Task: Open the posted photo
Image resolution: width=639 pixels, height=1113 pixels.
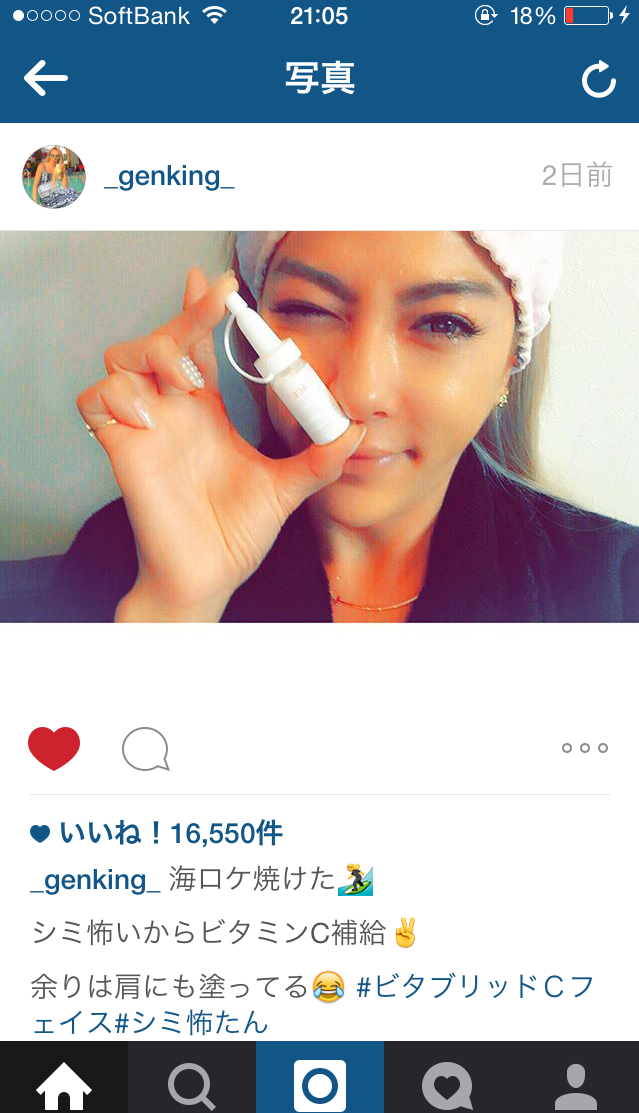Action: point(320,427)
